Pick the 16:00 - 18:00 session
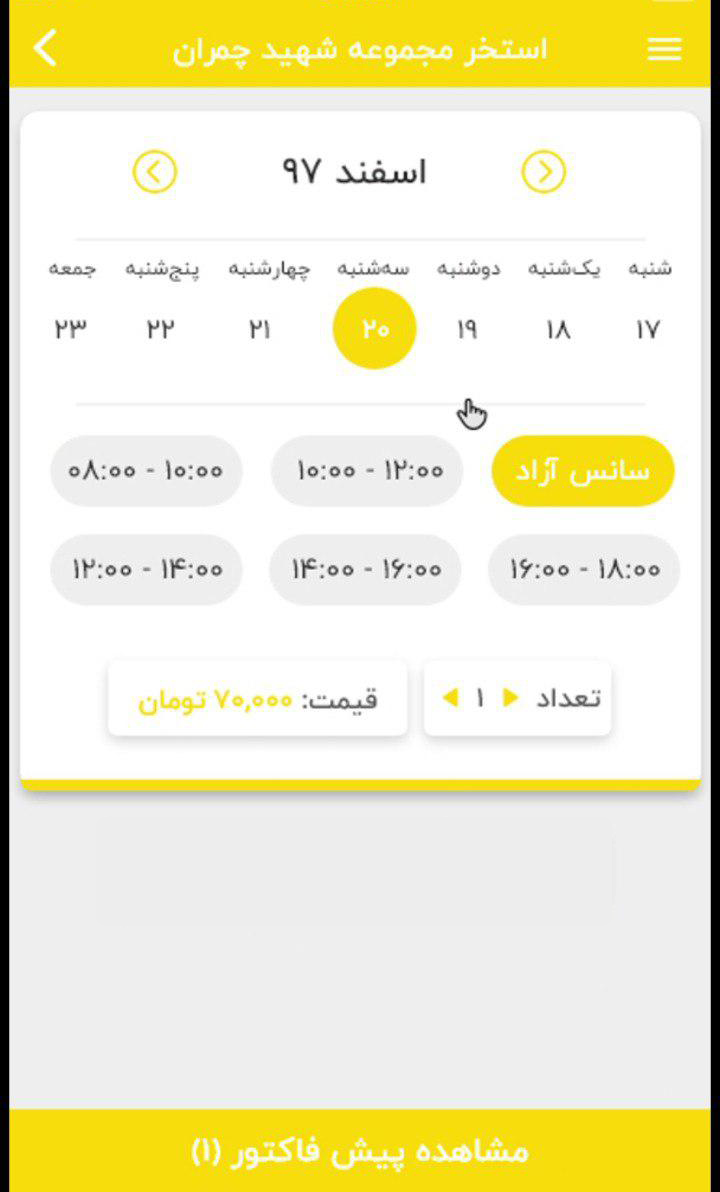Image resolution: width=720 pixels, height=1192 pixels. tap(584, 569)
